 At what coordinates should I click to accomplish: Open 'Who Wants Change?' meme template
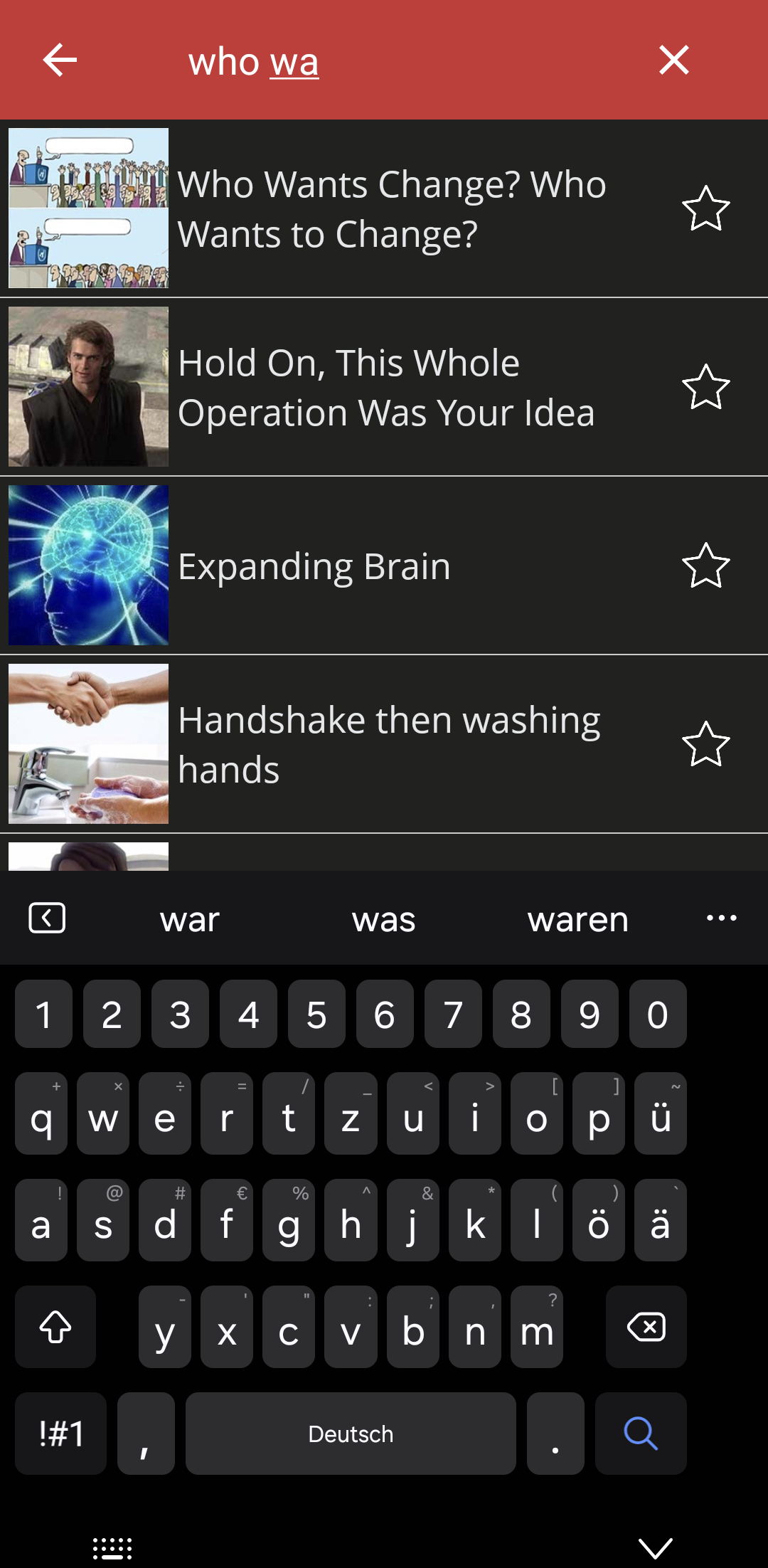391,208
